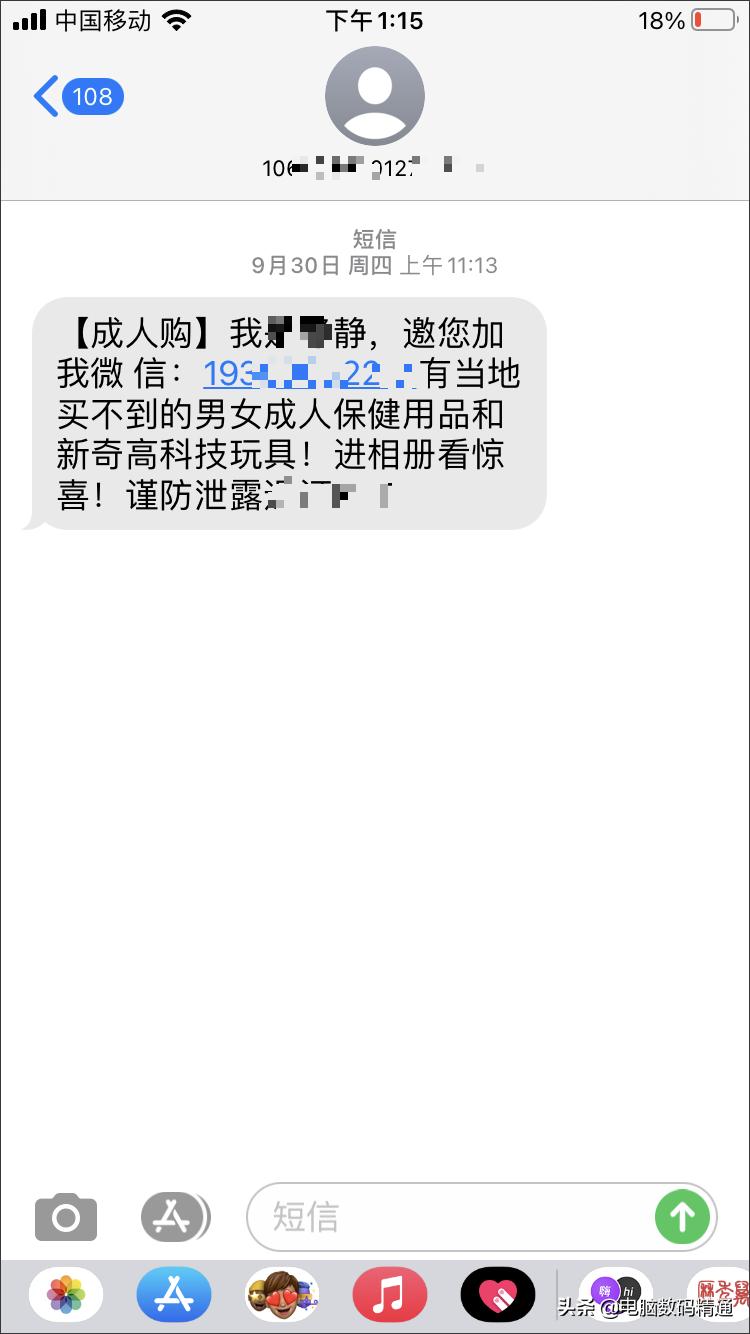Select the Photos app in the app drawer
The image size is (750, 1334).
(x=65, y=1294)
